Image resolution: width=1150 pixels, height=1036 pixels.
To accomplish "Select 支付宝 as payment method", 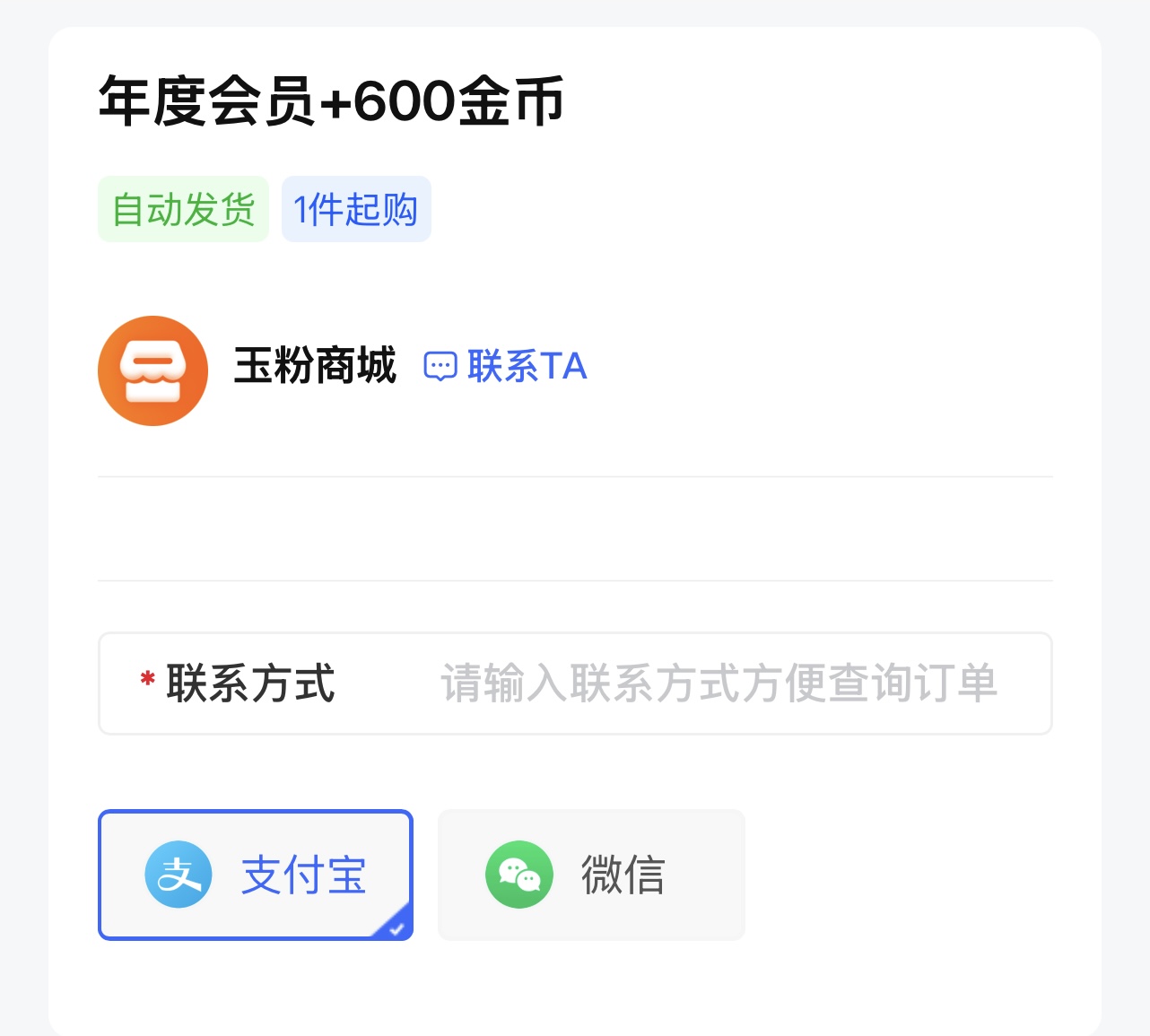I will click(x=256, y=875).
